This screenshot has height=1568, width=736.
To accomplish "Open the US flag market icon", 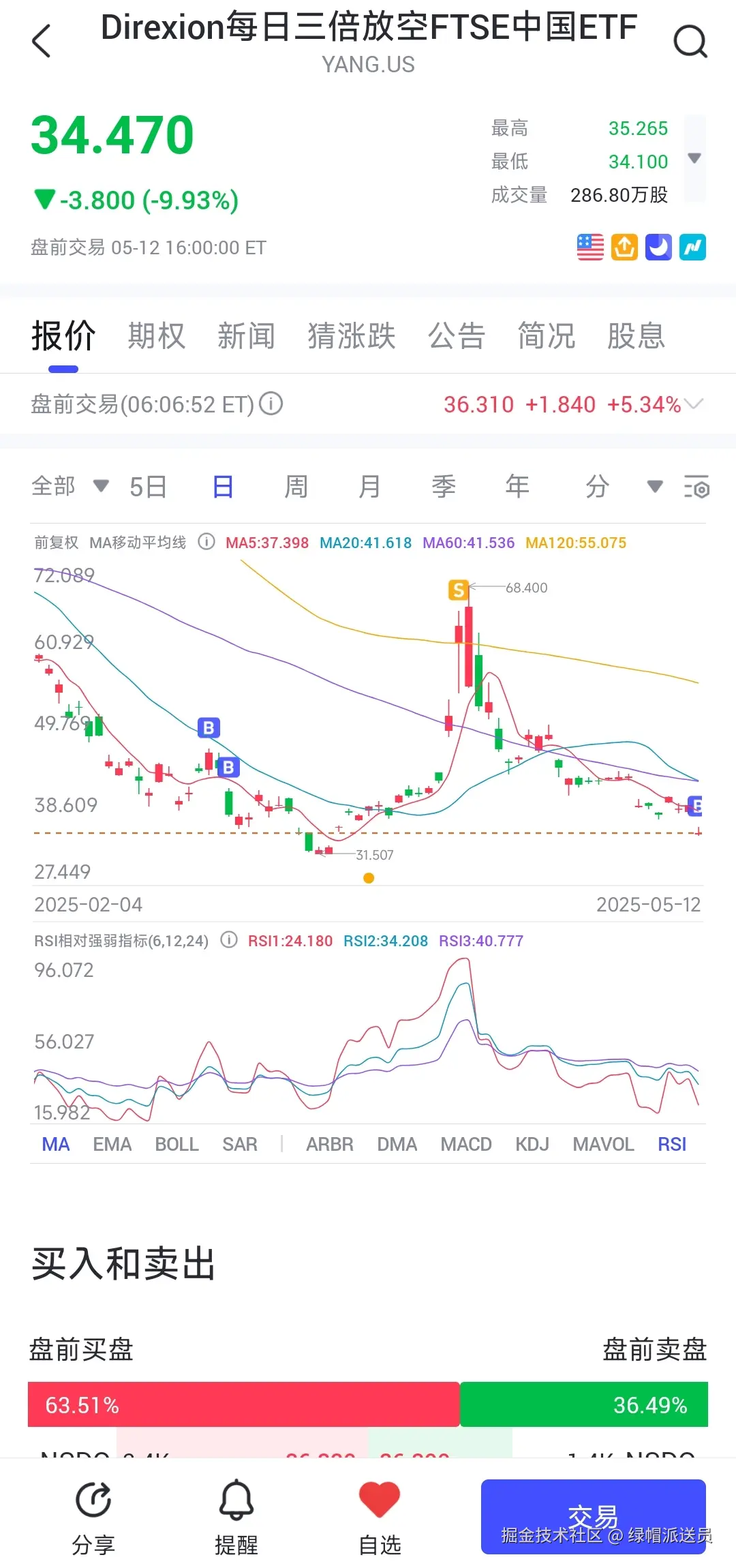I will click(x=590, y=248).
